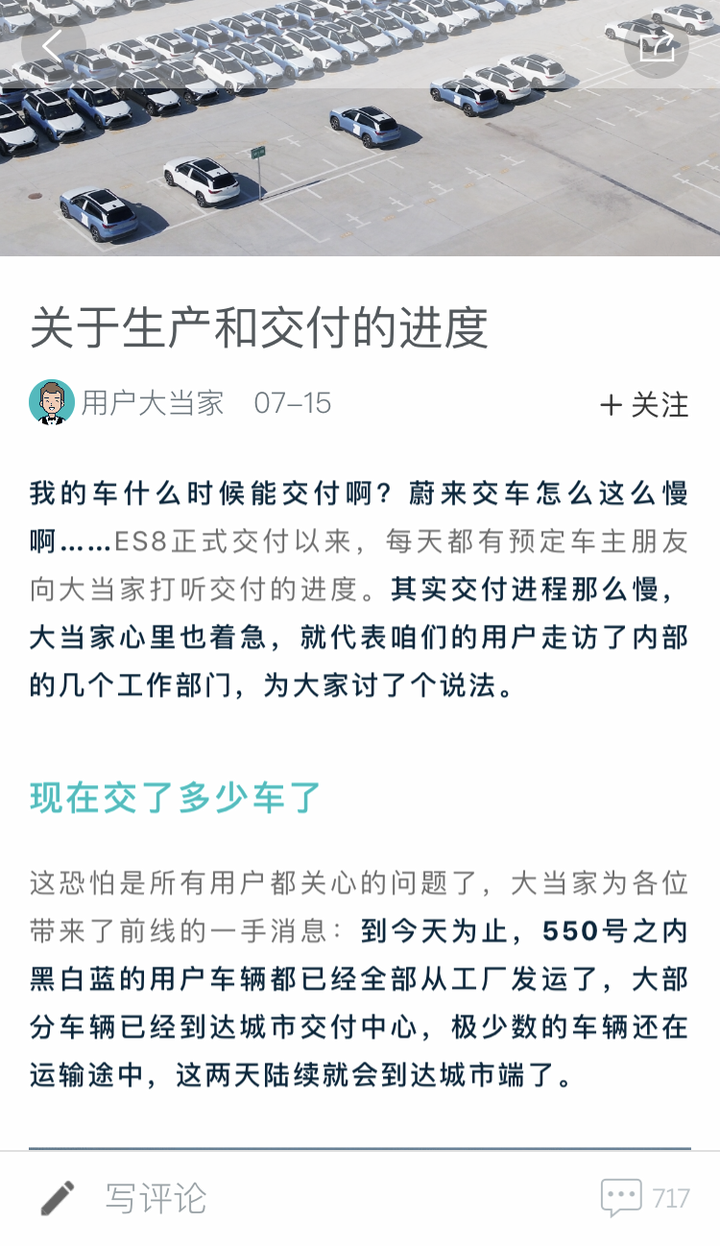Viewport: 720px width, 1246px height.
Task: Share this article
Action: coord(657,46)
